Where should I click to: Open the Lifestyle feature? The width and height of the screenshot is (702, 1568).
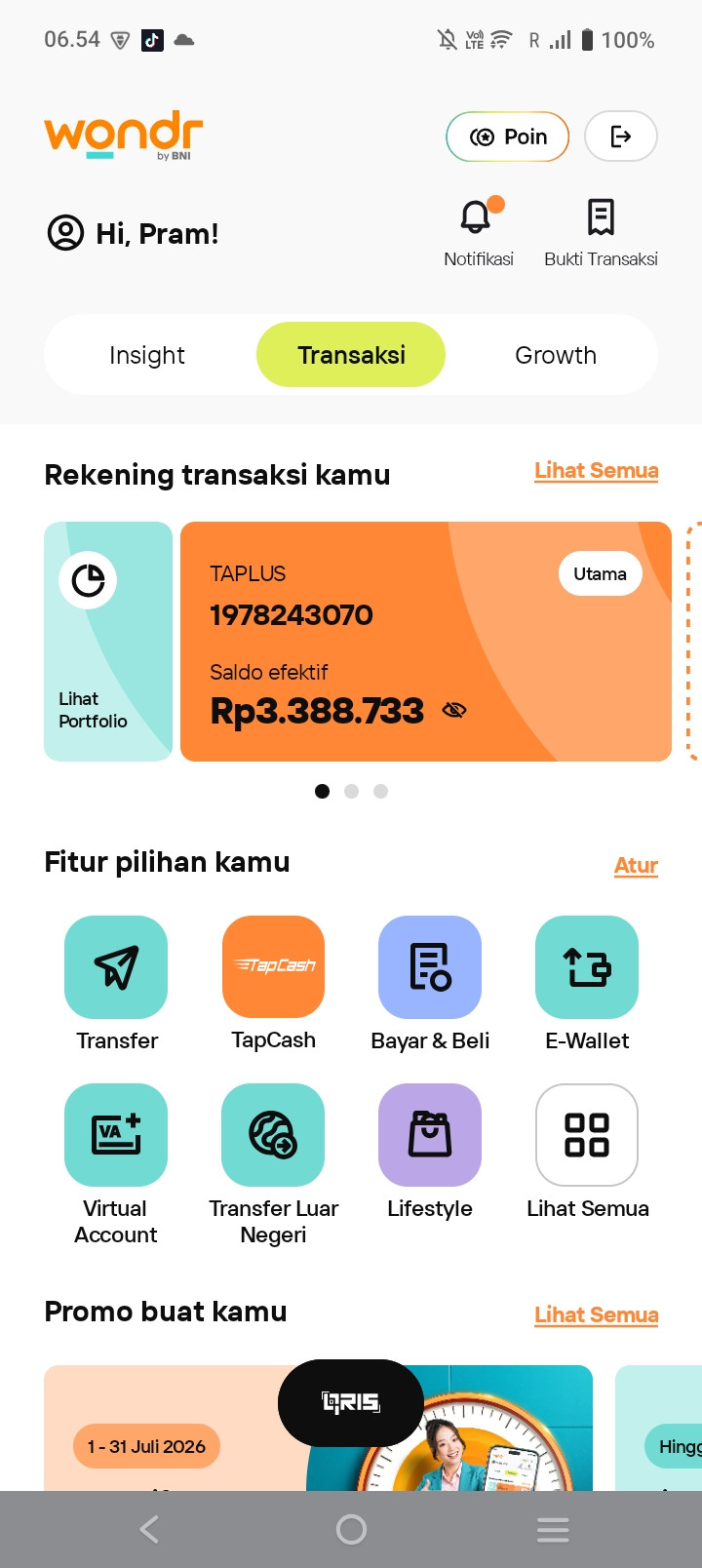point(430,1153)
